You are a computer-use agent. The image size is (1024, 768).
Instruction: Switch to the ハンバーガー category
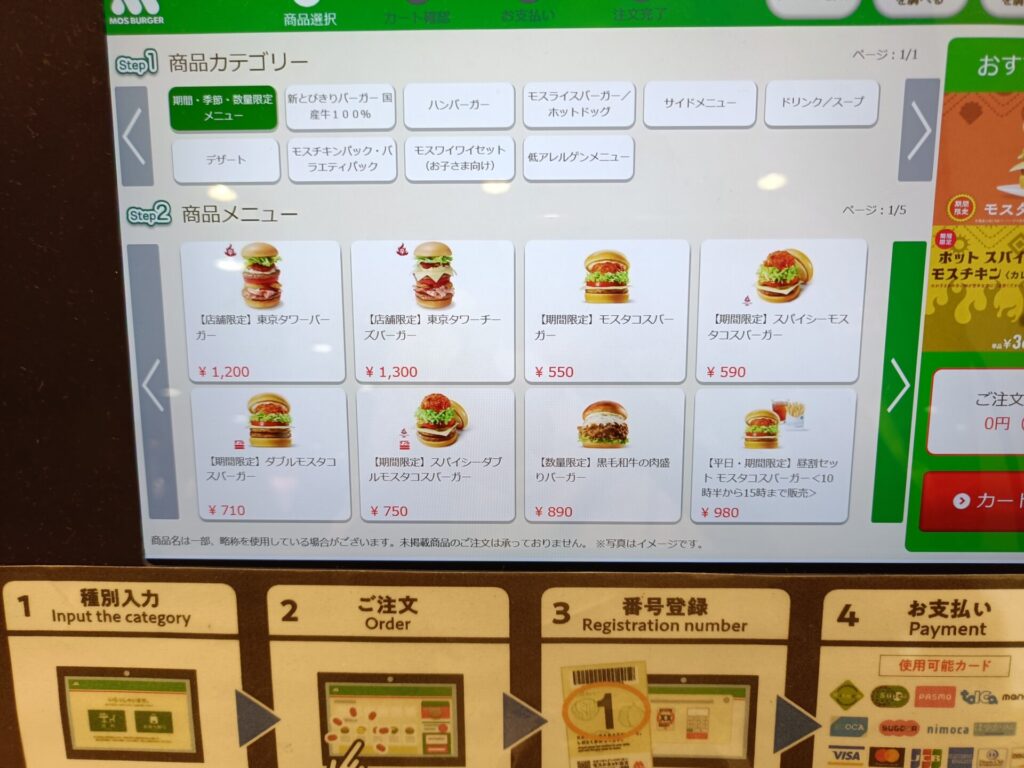[x=459, y=105]
